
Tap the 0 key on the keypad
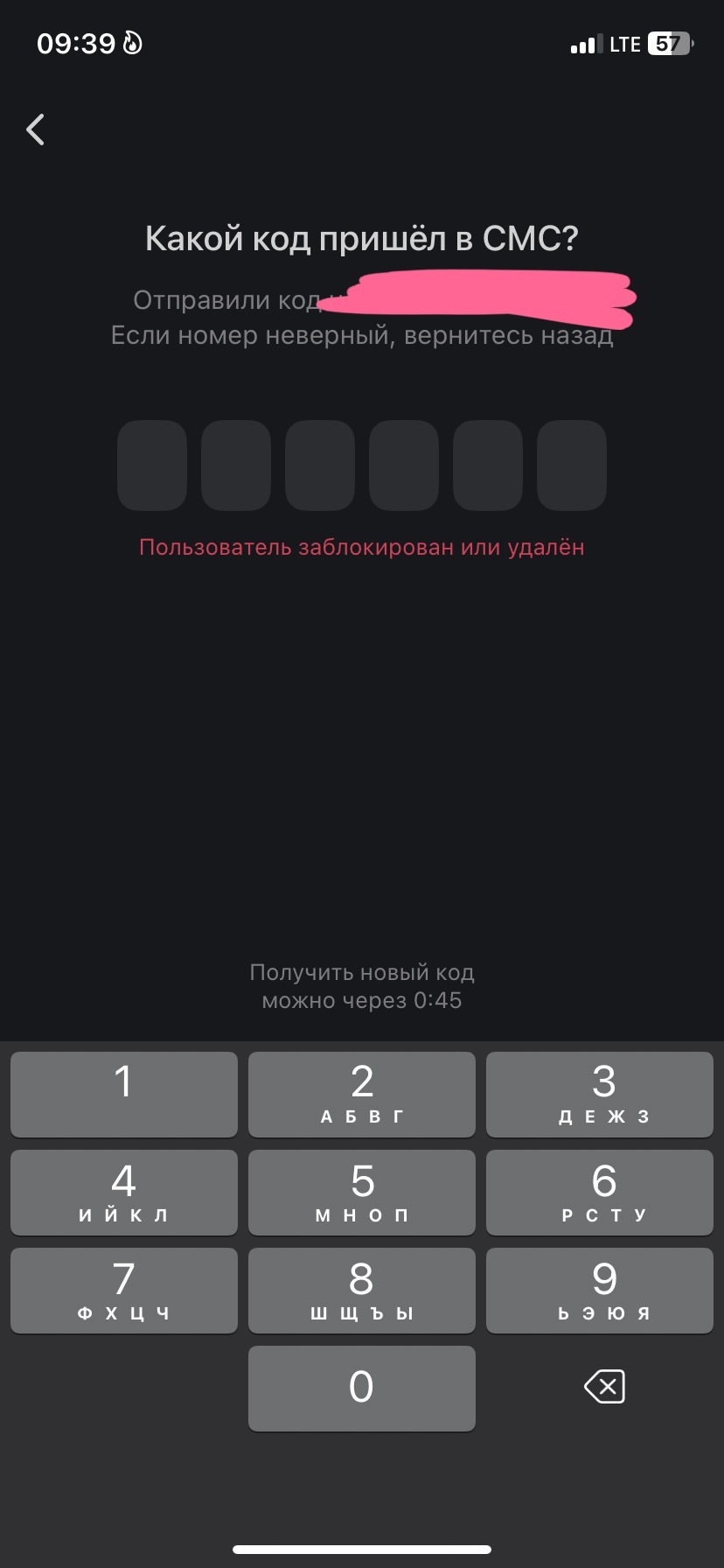point(362,1388)
